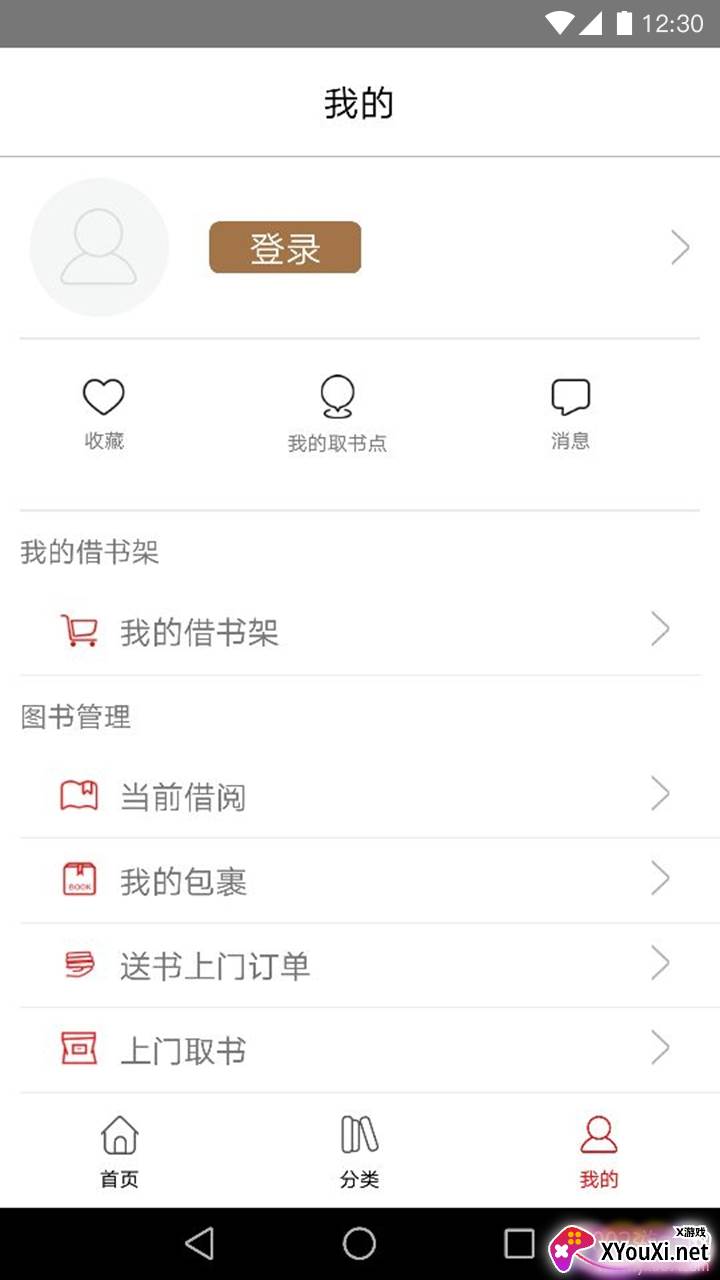Open the 我的借书架 row

pyautogui.click(x=360, y=631)
